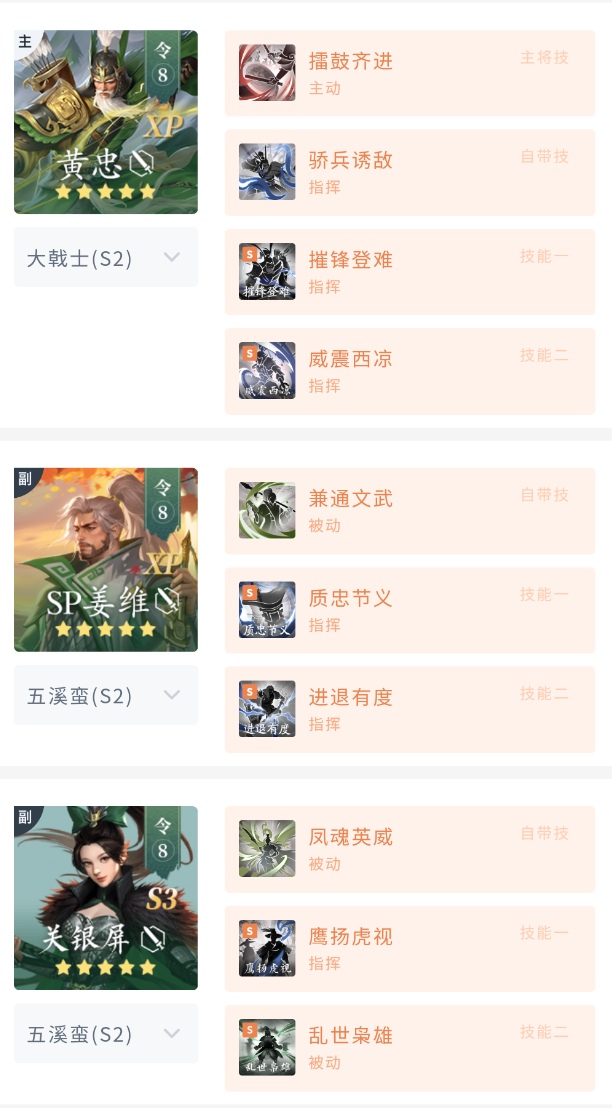Open the SP姜维 hero card
This screenshot has width=612, height=1108.
[106, 560]
